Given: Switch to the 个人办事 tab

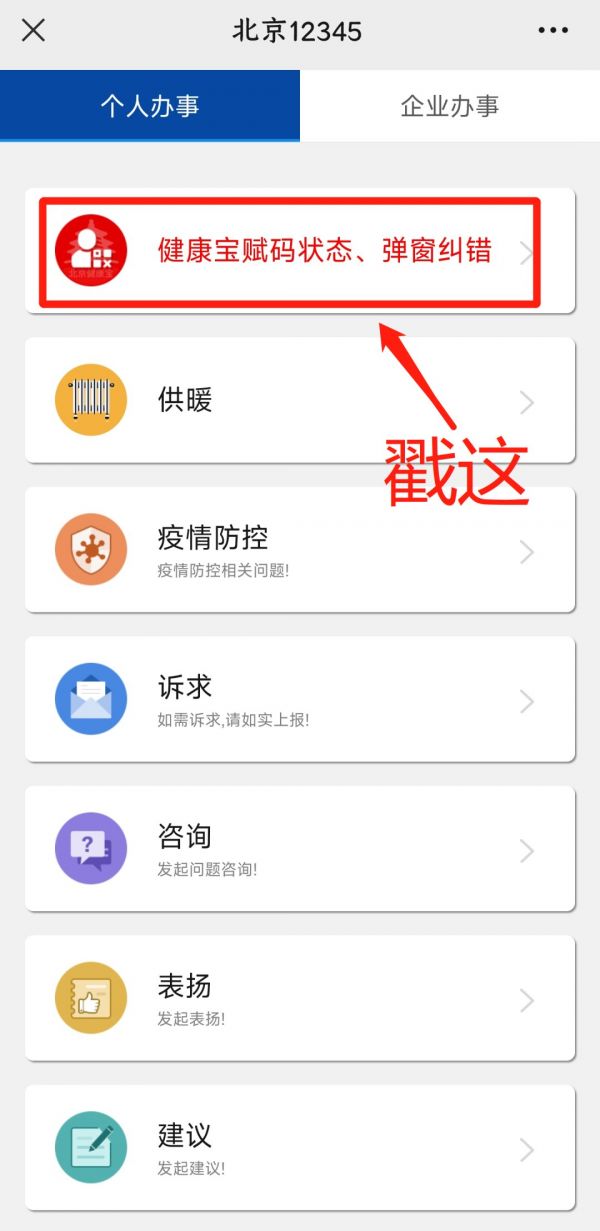Looking at the screenshot, I should pyautogui.click(x=150, y=106).
